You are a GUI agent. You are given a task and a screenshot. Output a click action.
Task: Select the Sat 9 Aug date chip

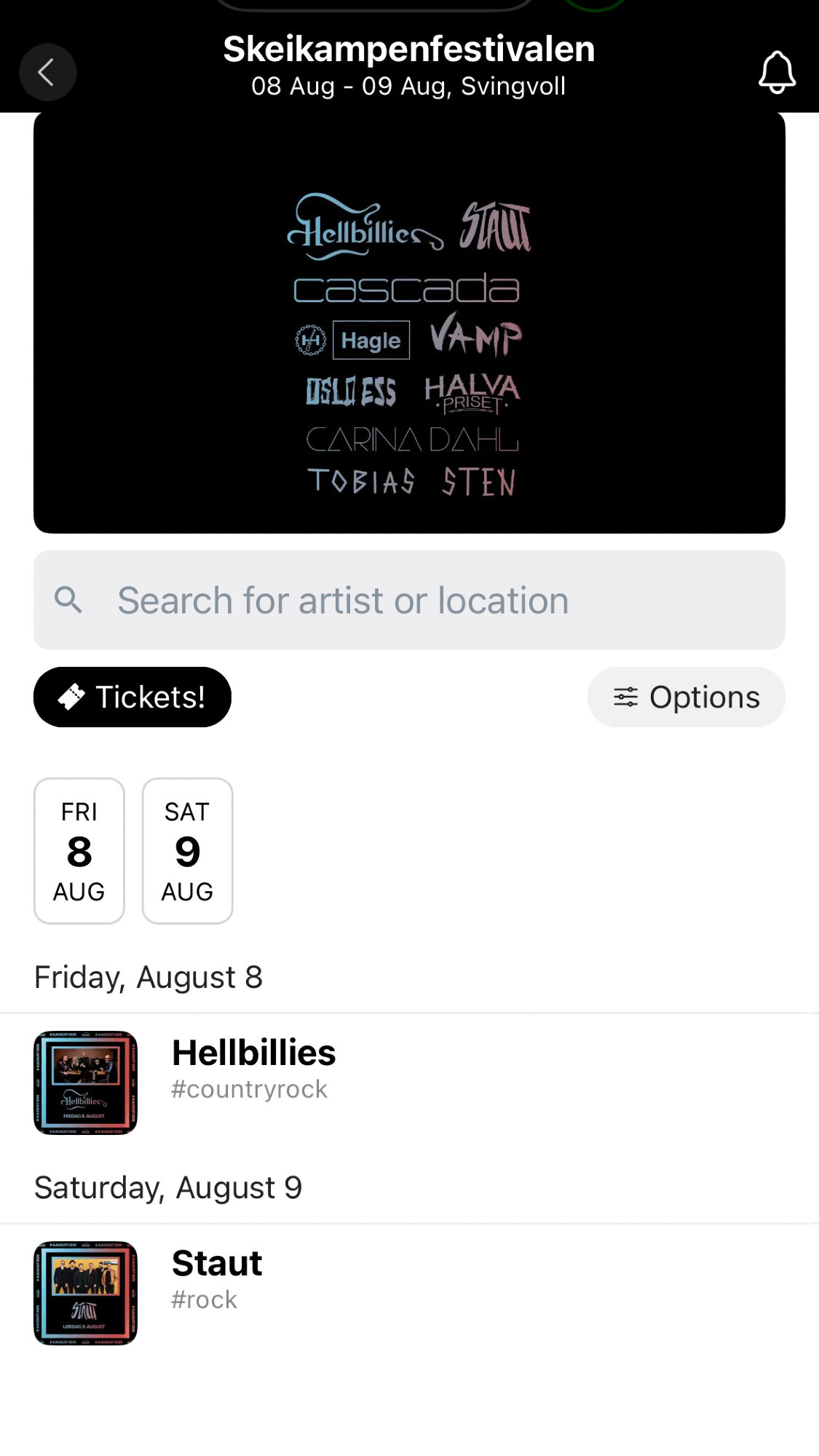pyautogui.click(x=188, y=851)
